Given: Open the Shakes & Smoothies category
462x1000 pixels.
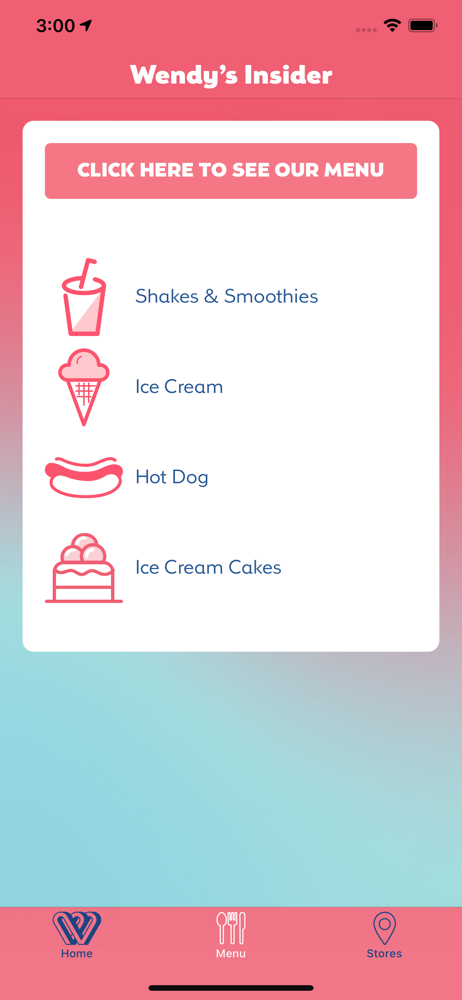Looking at the screenshot, I should (x=230, y=297).
